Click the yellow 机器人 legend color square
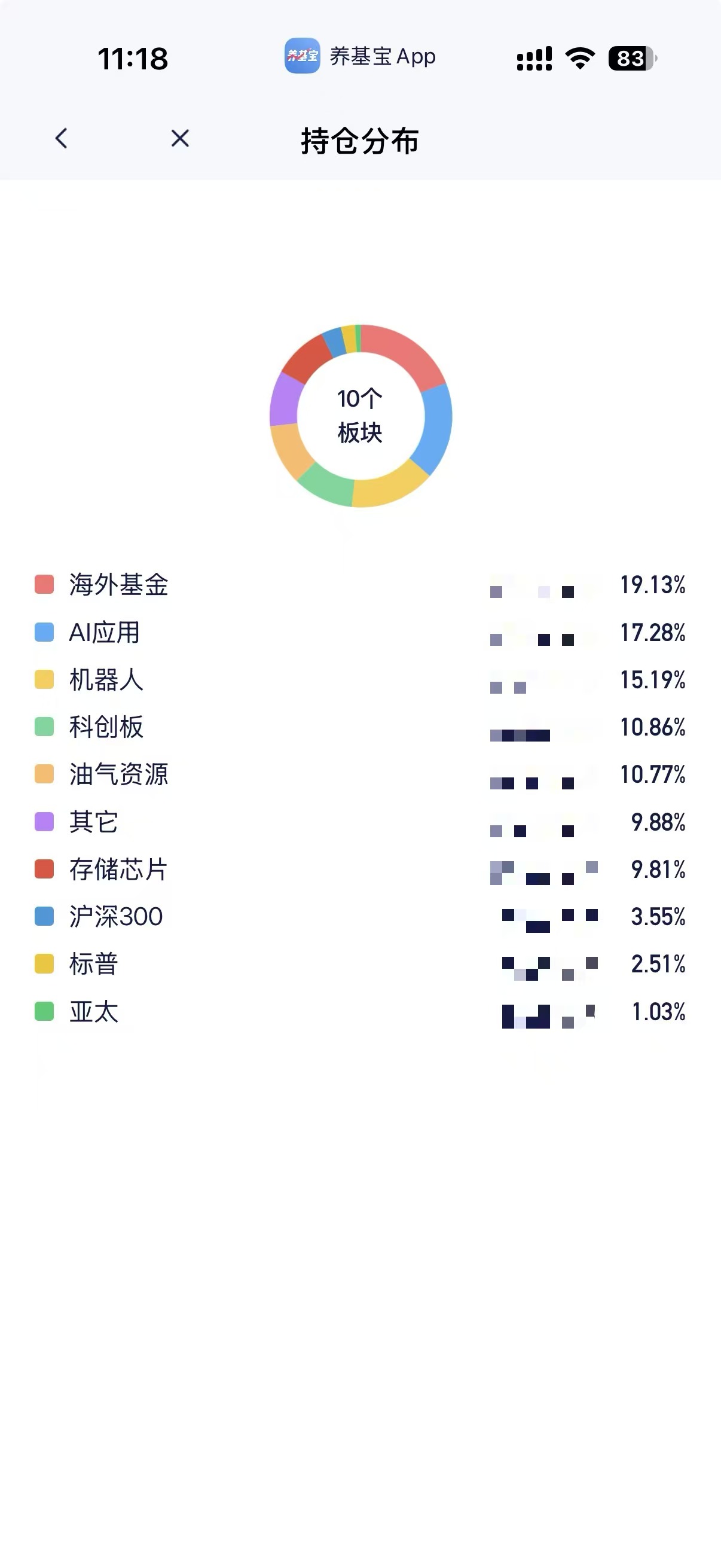Viewport: 721px width, 1568px height. tap(43, 681)
